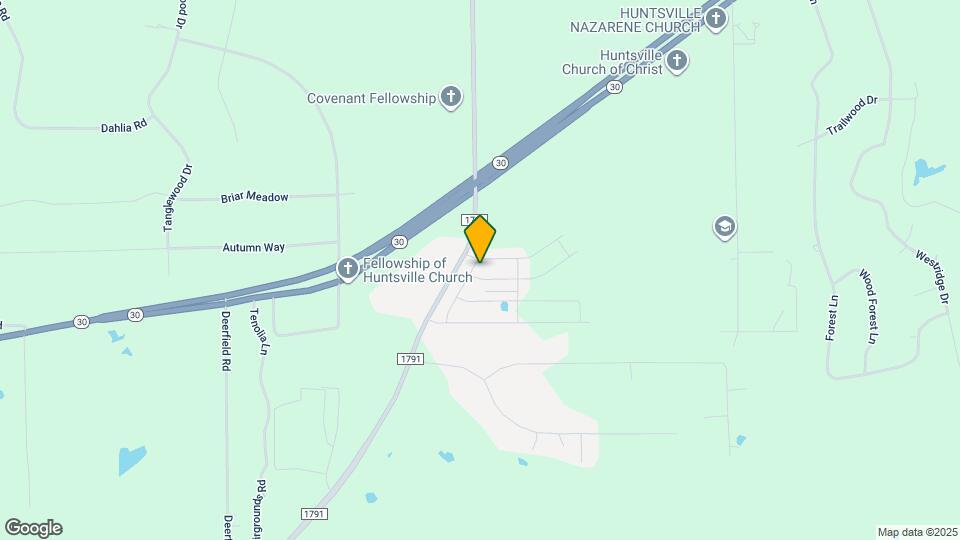960x540 pixels.
Task: Select the Huntsville Church of Christ marker
Action: (677, 61)
